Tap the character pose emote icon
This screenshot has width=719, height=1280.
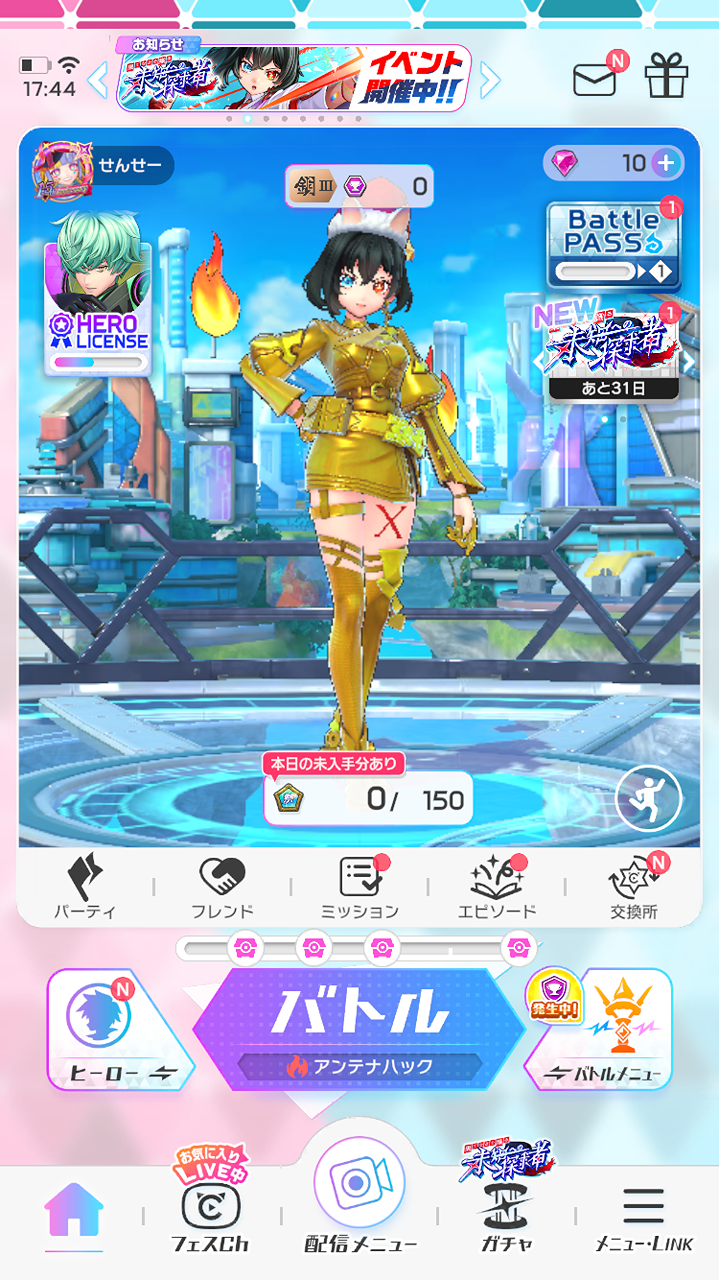coord(648,798)
